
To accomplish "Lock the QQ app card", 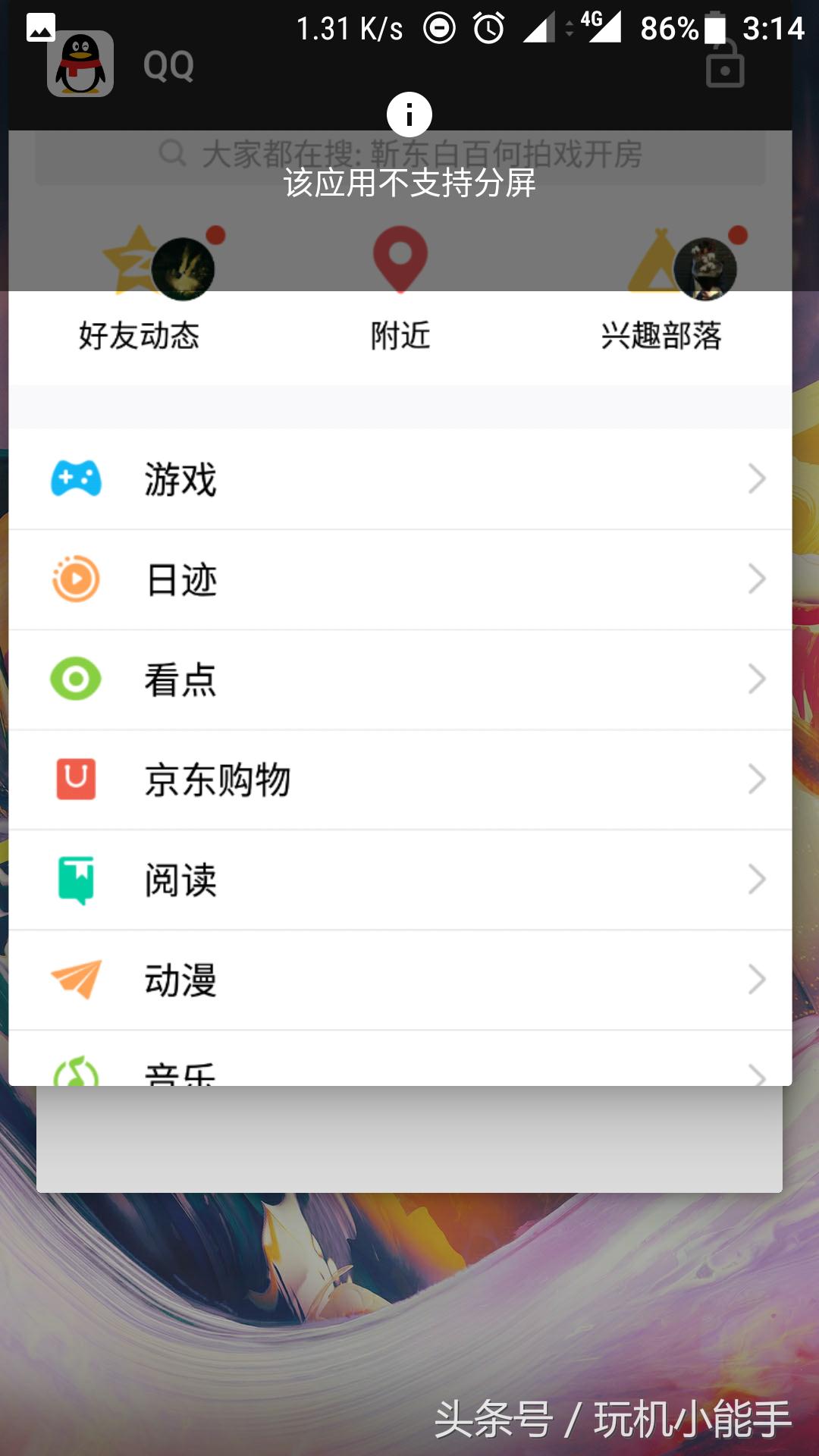I will click(724, 66).
